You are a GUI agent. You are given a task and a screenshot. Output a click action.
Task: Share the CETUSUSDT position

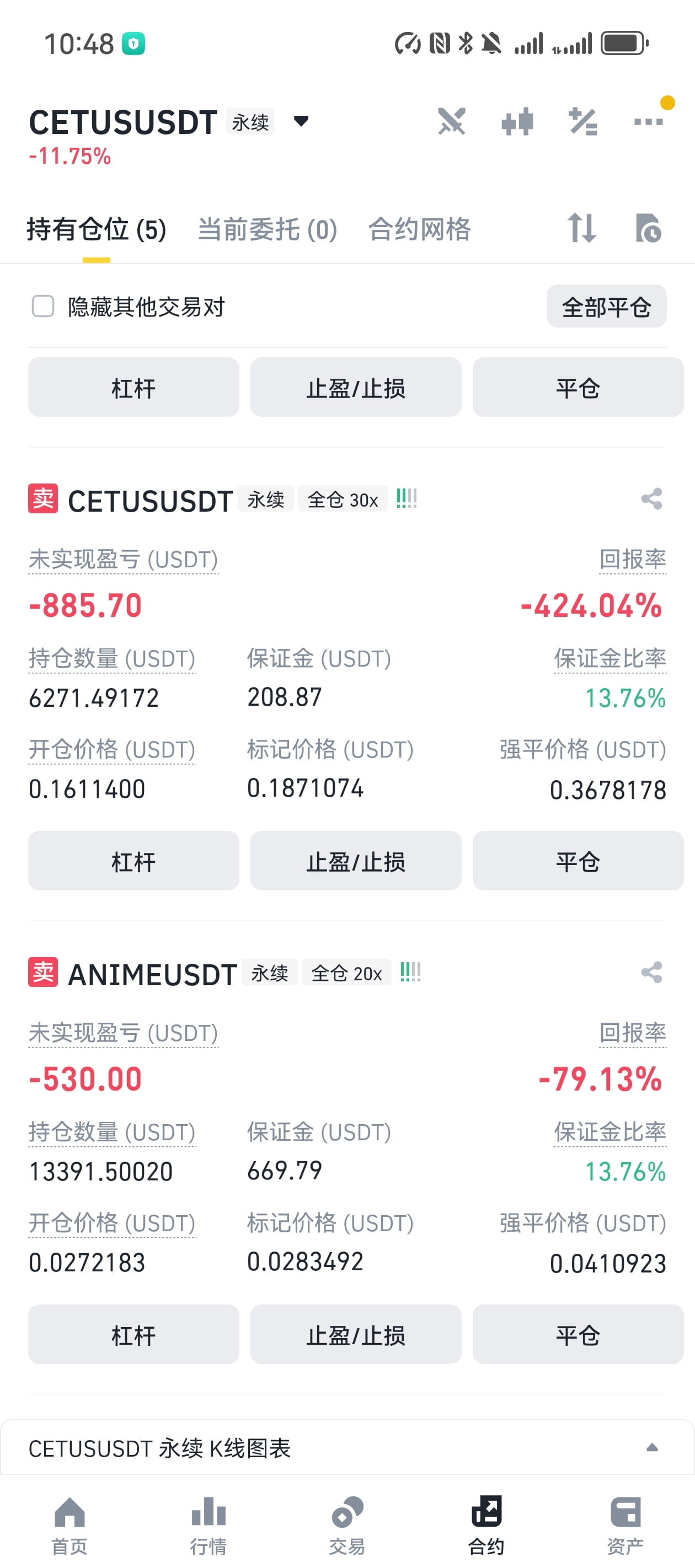coord(651,499)
